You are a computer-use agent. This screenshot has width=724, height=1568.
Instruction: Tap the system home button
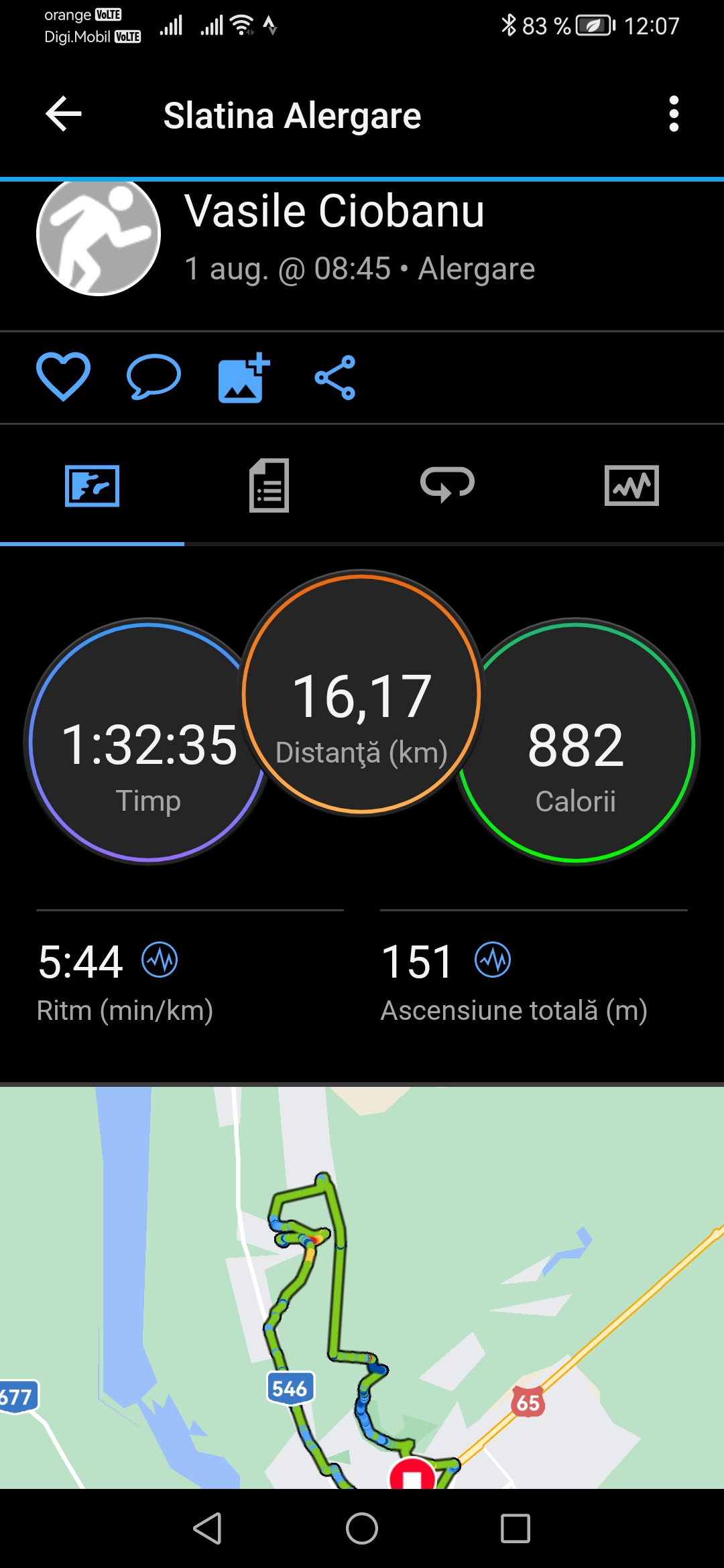pyautogui.click(x=362, y=1528)
